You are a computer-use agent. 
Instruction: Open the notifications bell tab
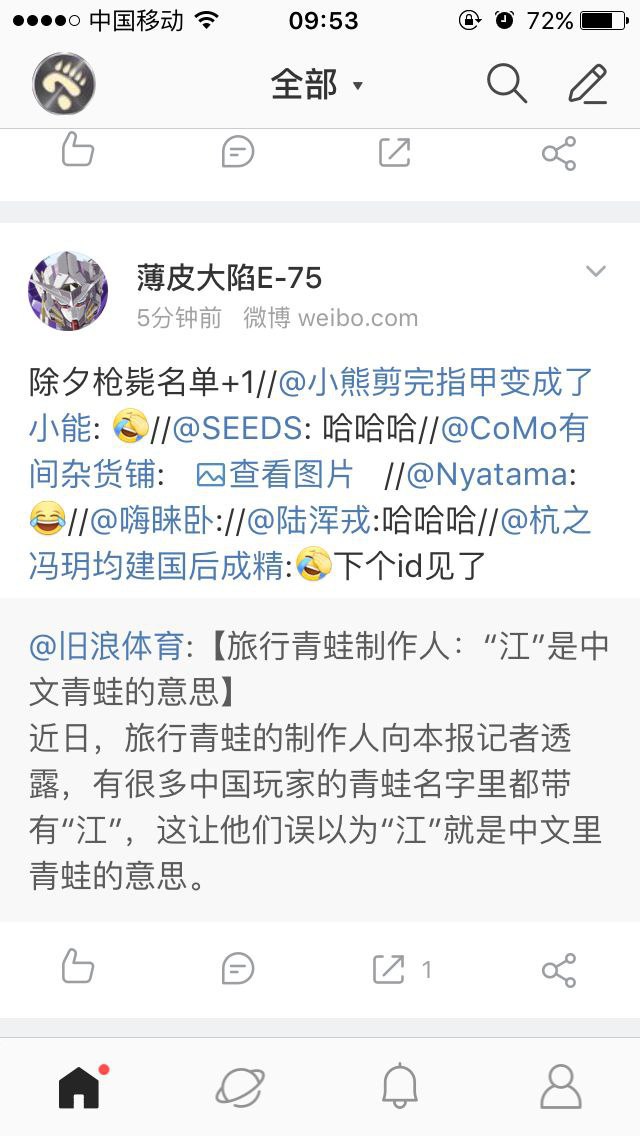click(400, 1086)
